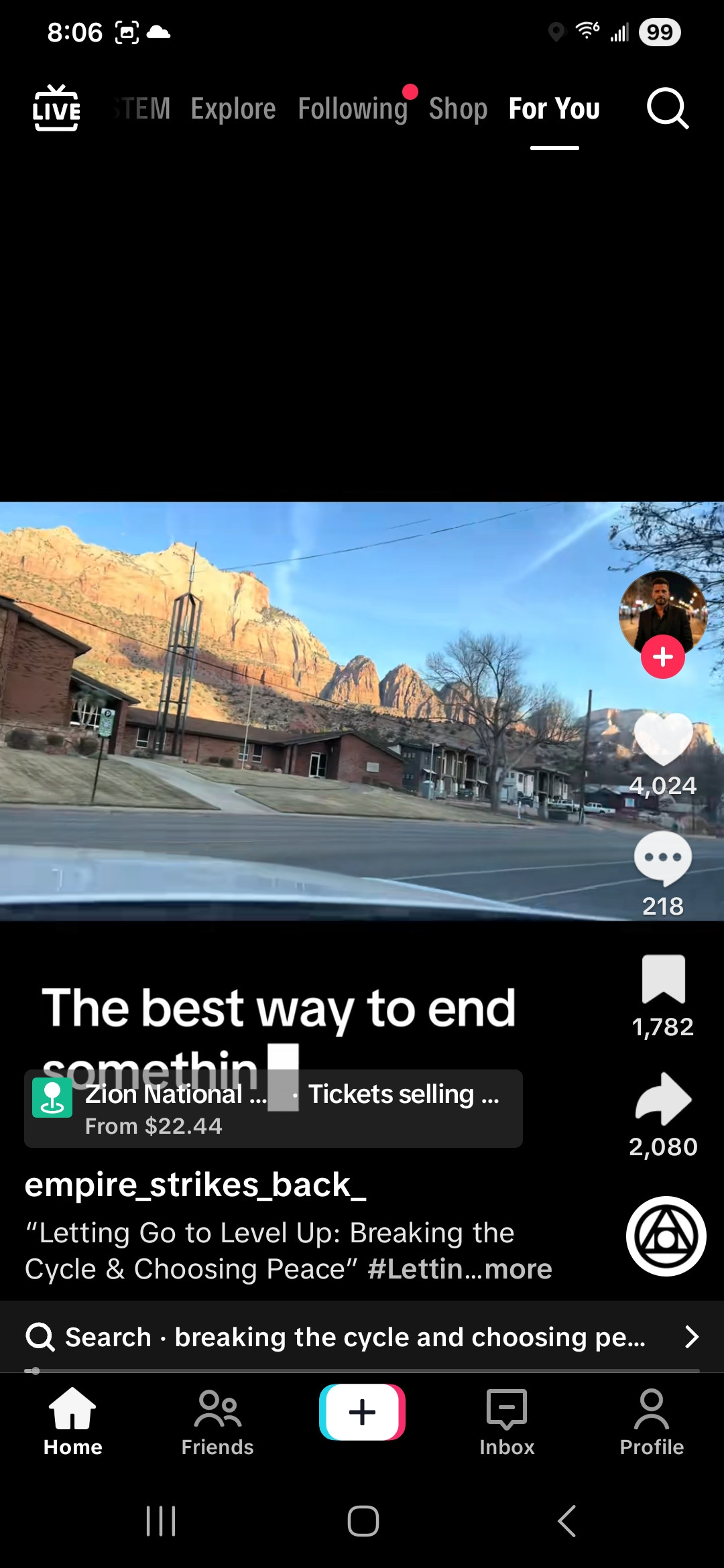
Task: Open the comments on this video
Action: (x=663, y=859)
